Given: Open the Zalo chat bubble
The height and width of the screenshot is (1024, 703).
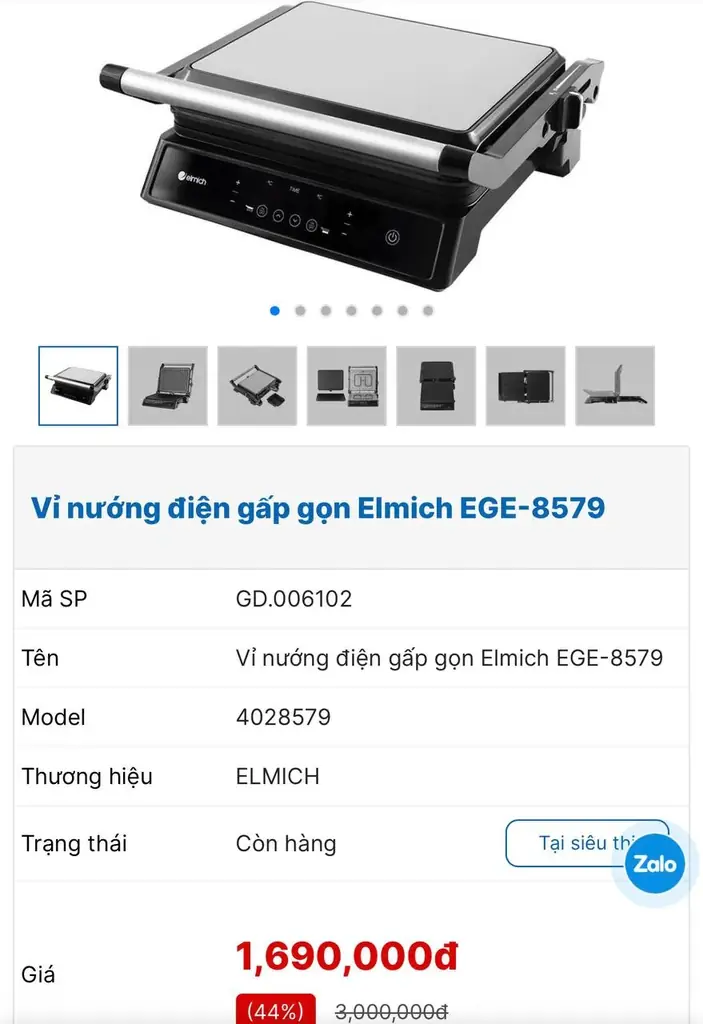Looking at the screenshot, I should [x=655, y=864].
